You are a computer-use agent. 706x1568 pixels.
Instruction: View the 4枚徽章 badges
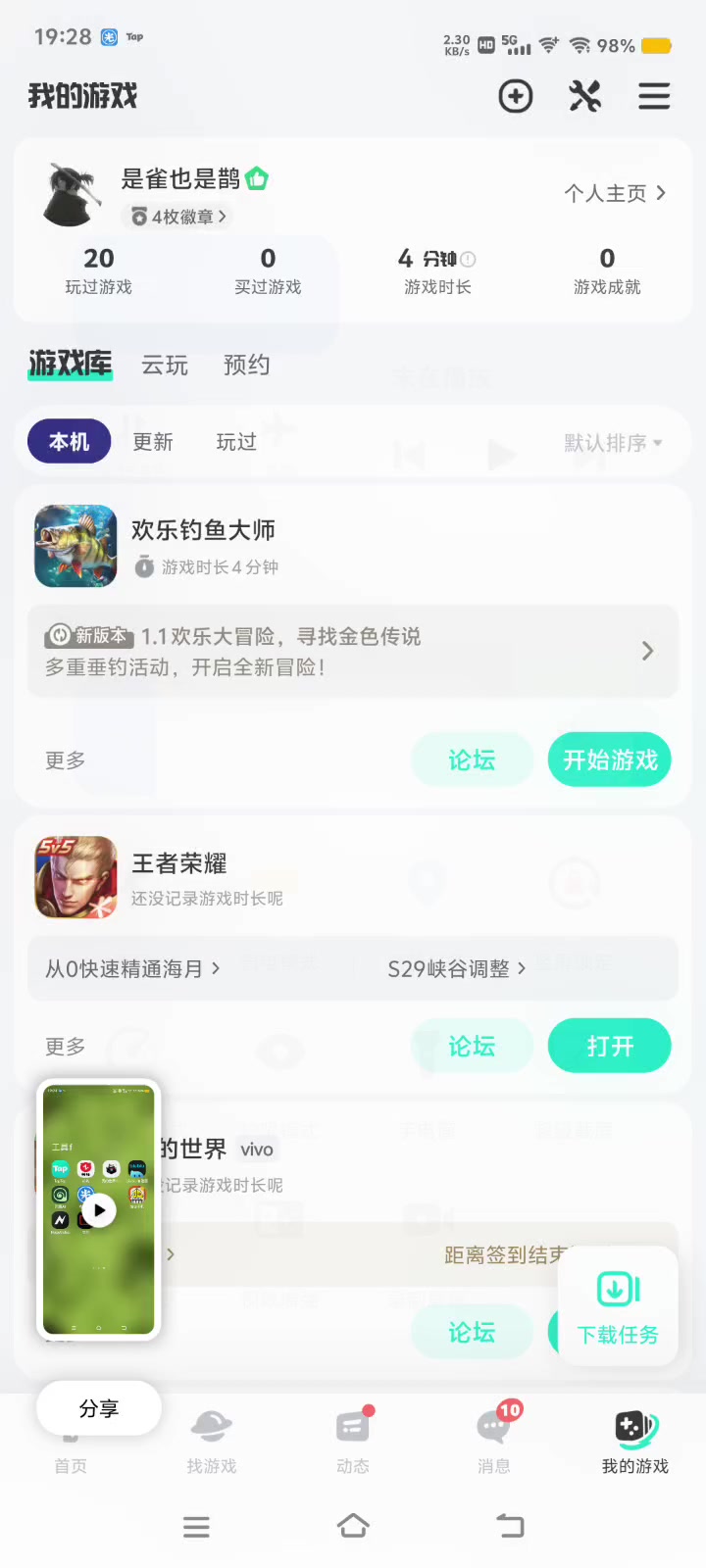(x=179, y=217)
